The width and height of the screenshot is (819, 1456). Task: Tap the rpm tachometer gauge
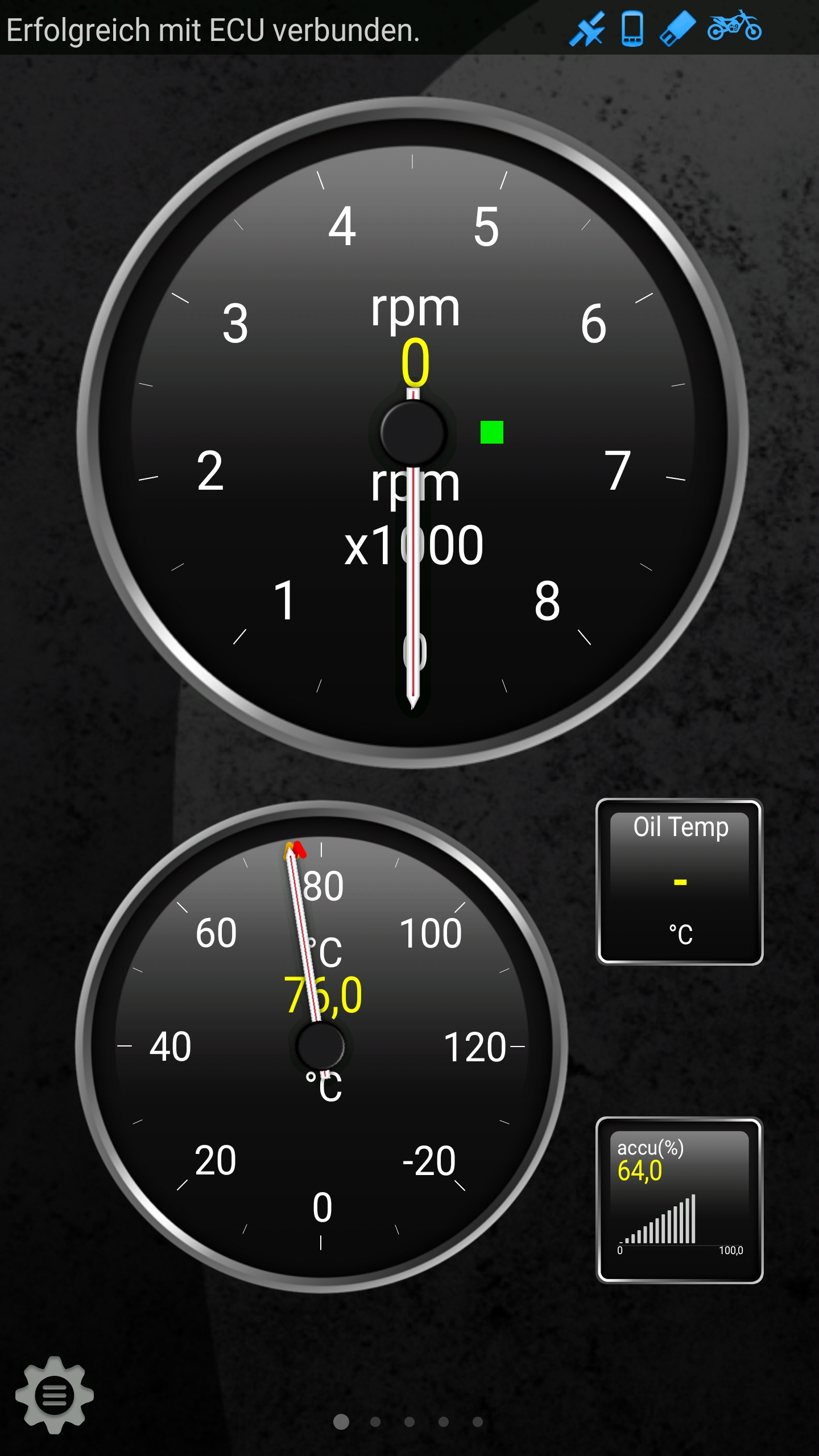413,432
